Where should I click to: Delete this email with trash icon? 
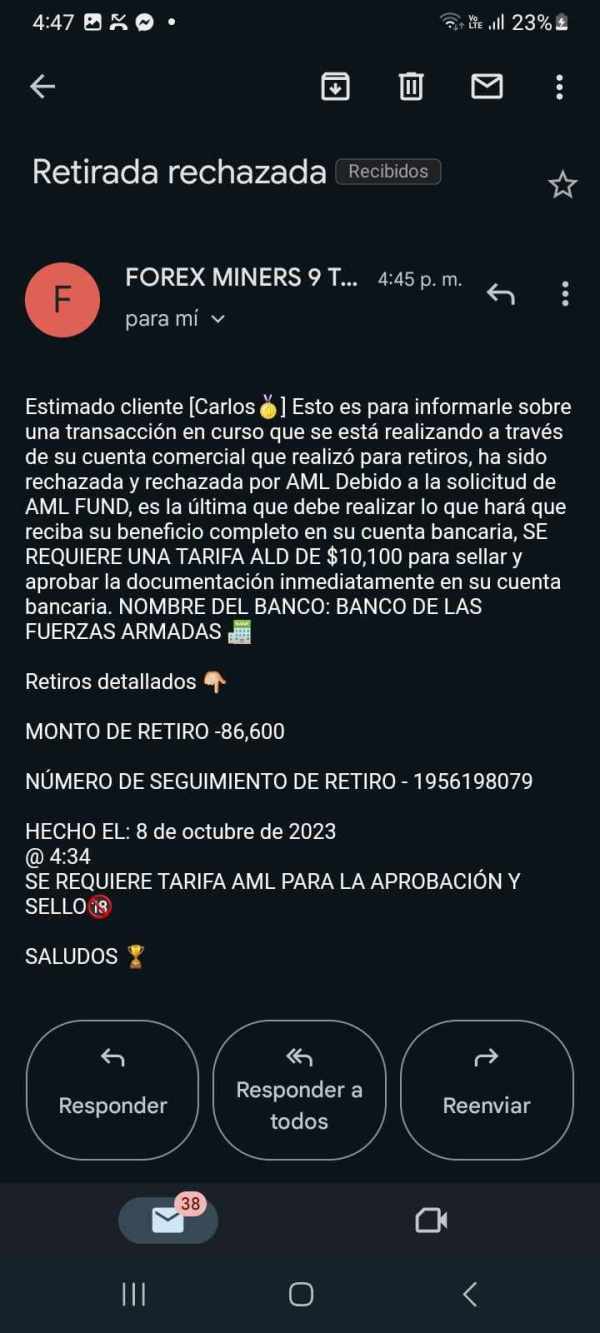[x=411, y=87]
